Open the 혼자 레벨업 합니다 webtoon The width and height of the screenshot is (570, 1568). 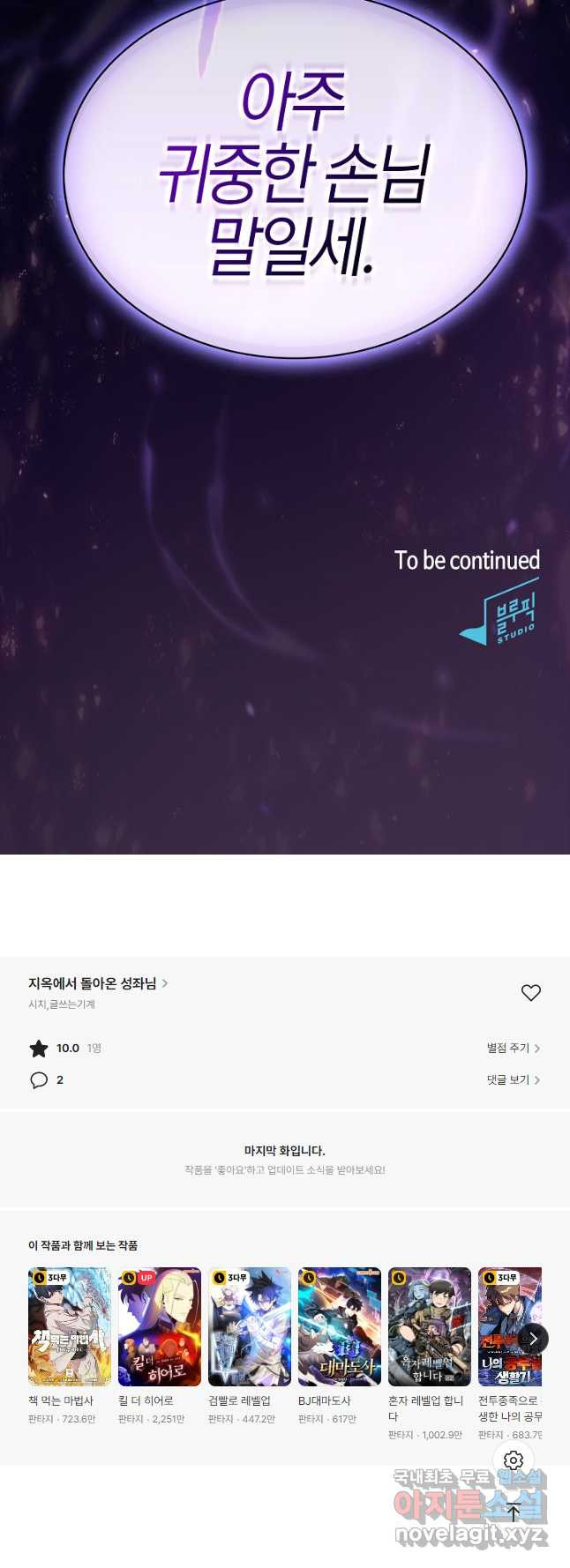click(x=430, y=1326)
